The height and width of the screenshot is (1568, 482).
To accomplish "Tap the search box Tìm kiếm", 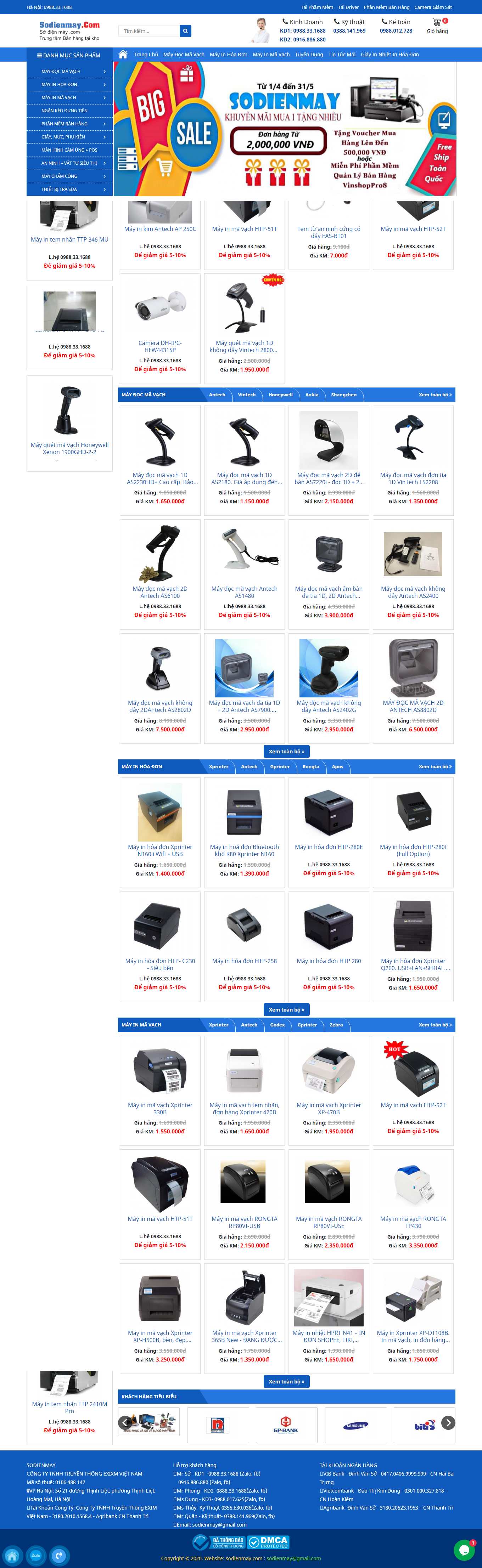I will (149, 31).
